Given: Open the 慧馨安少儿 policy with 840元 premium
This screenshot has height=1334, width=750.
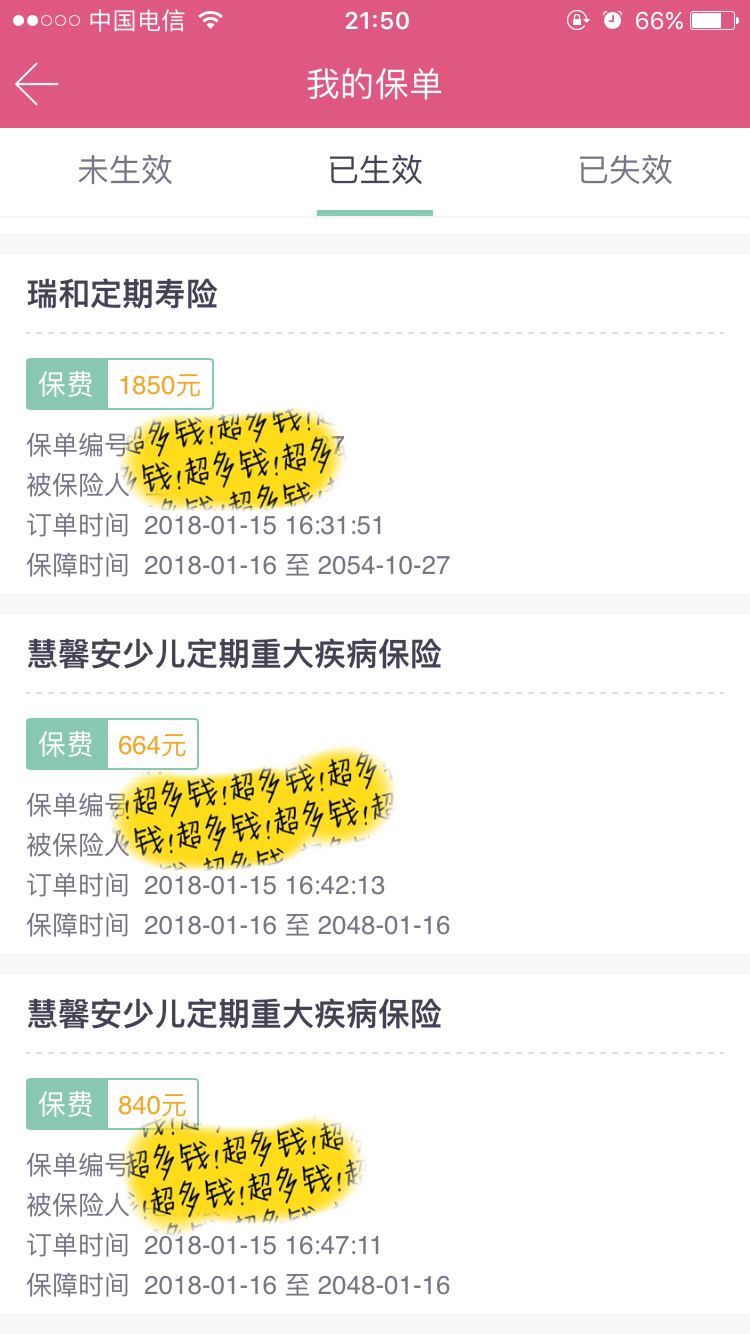Looking at the screenshot, I should pos(375,1144).
